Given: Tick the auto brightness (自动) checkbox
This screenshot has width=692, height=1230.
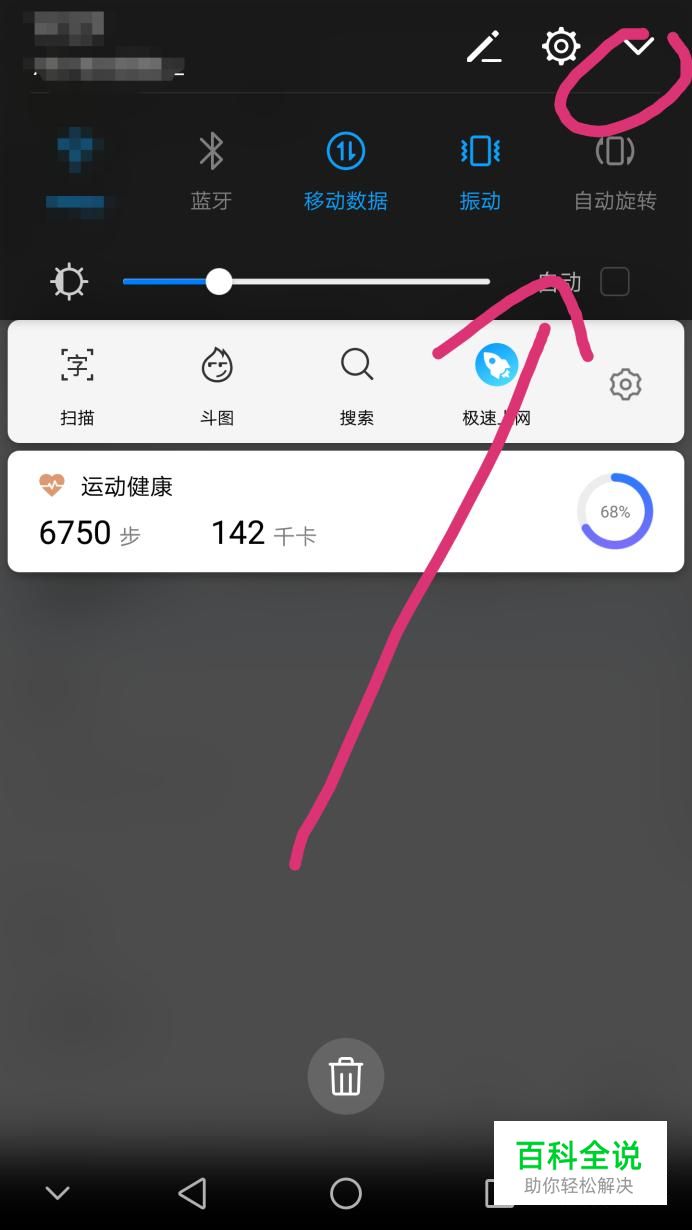Looking at the screenshot, I should pyautogui.click(x=615, y=282).
